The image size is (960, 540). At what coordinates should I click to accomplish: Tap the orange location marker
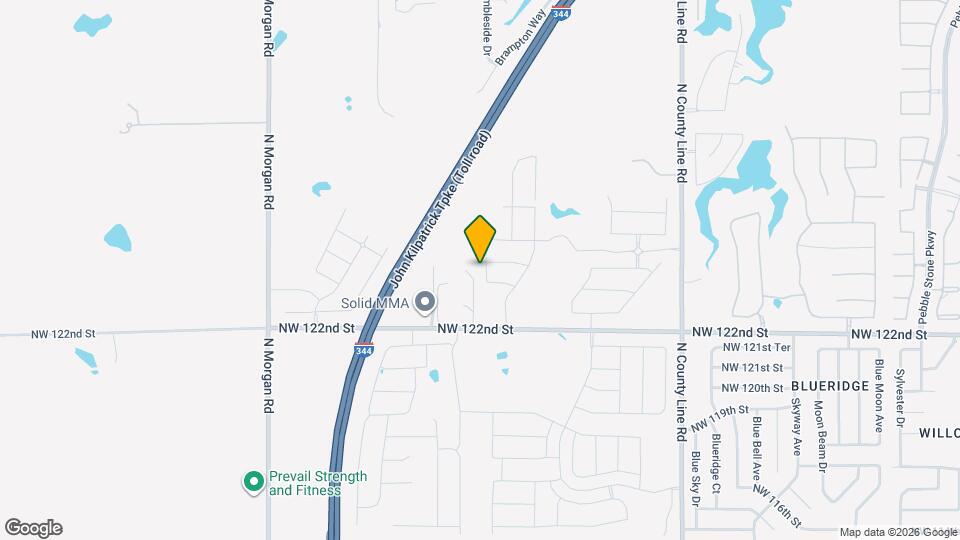[x=480, y=239]
